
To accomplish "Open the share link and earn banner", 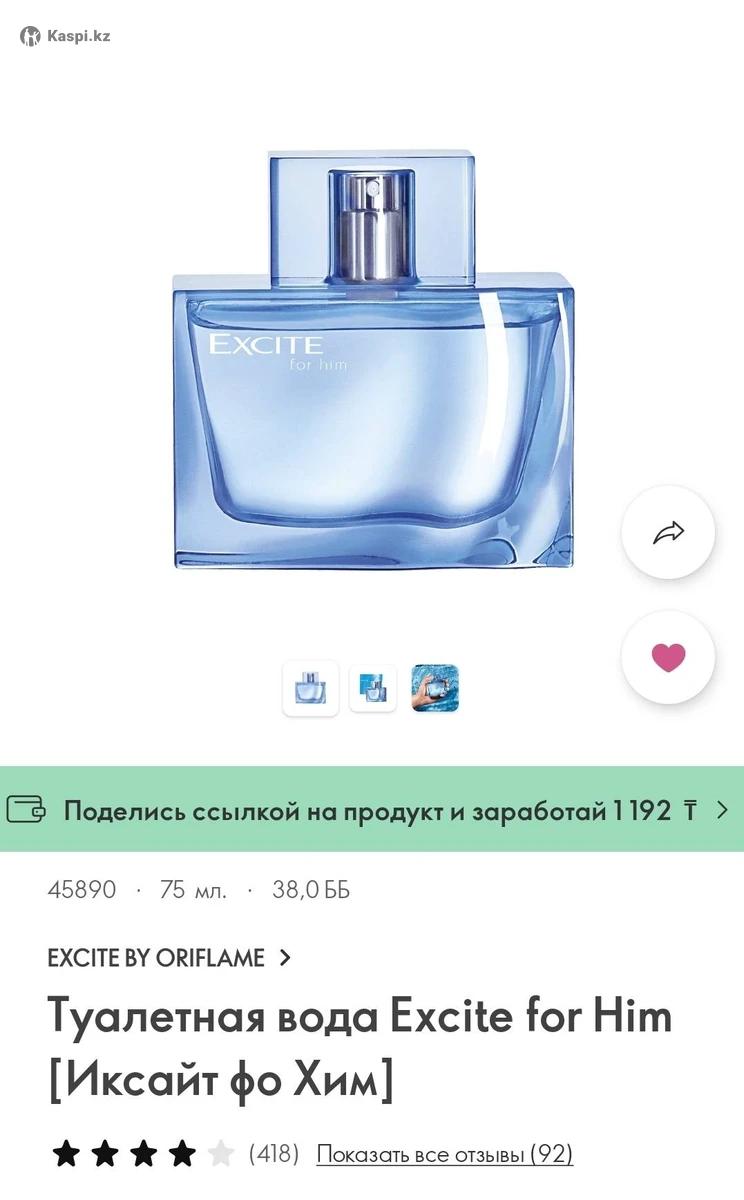I will coord(372,810).
